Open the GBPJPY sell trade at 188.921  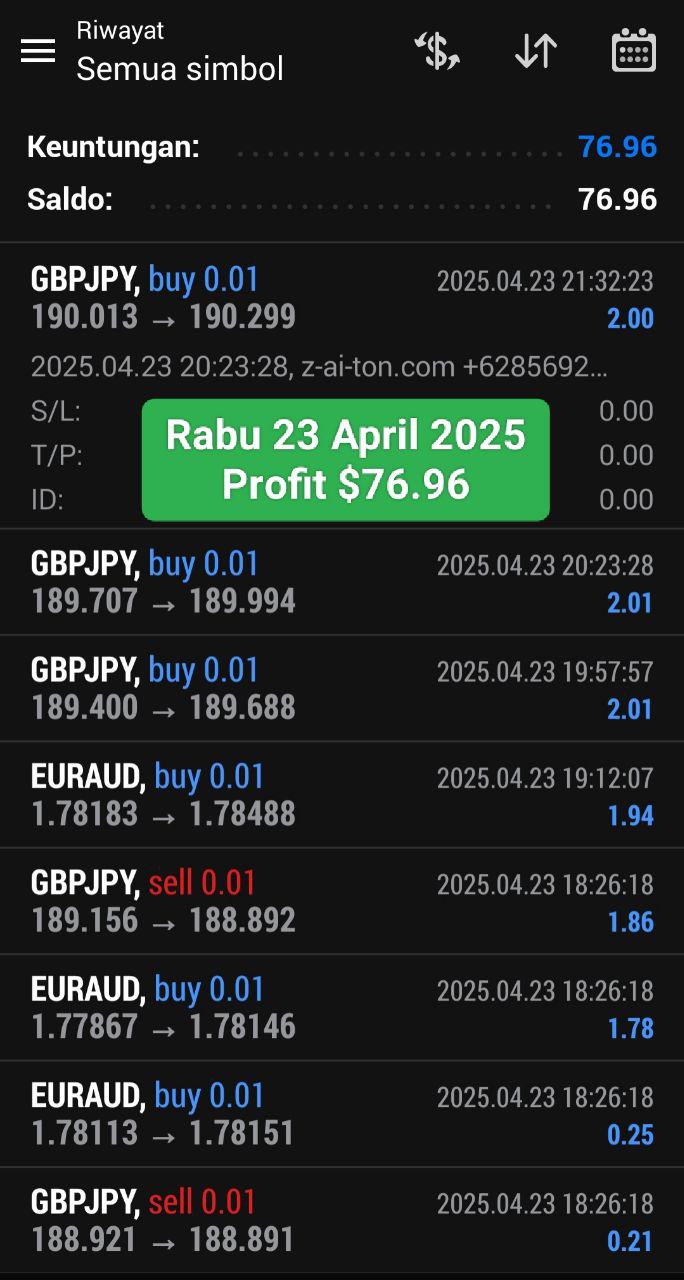(x=342, y=1221)
